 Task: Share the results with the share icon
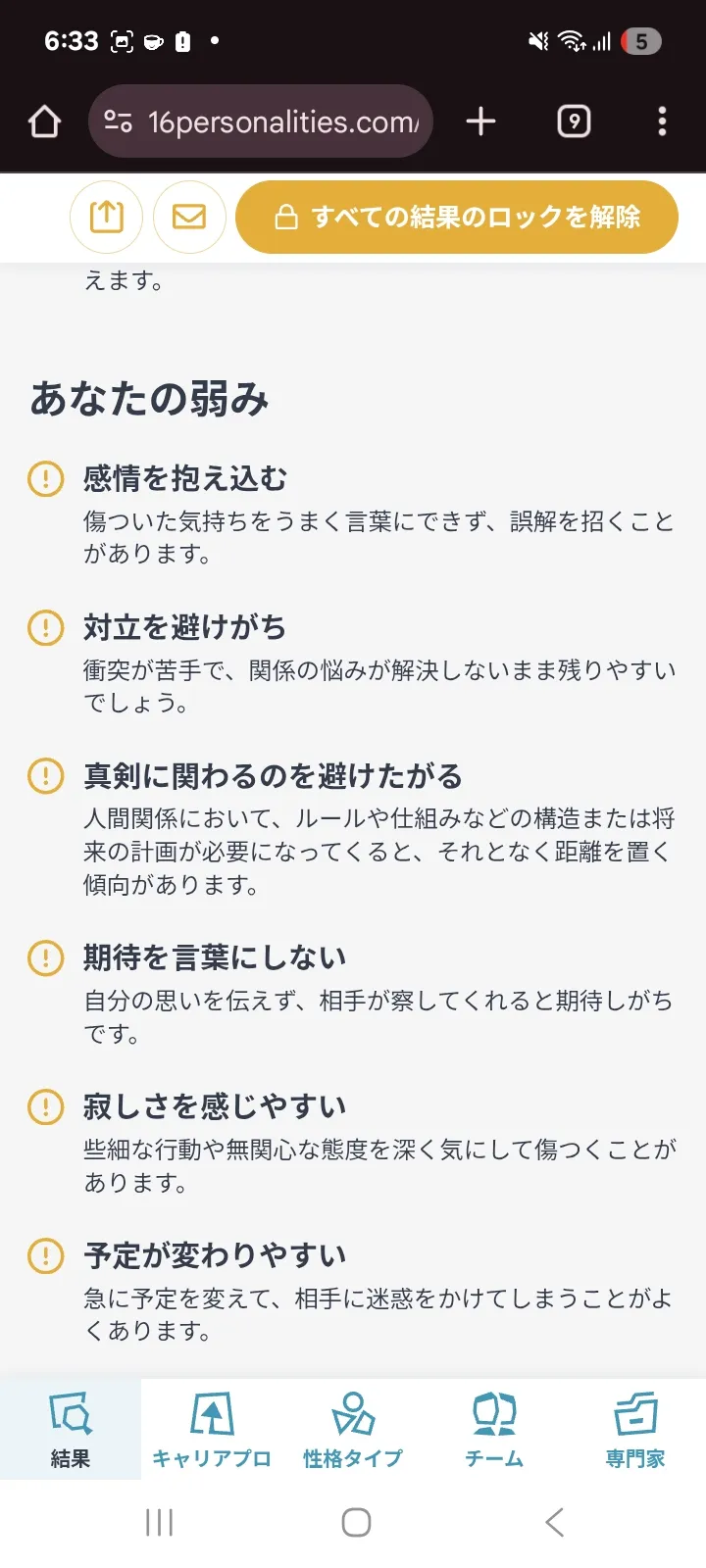point(106,217)
